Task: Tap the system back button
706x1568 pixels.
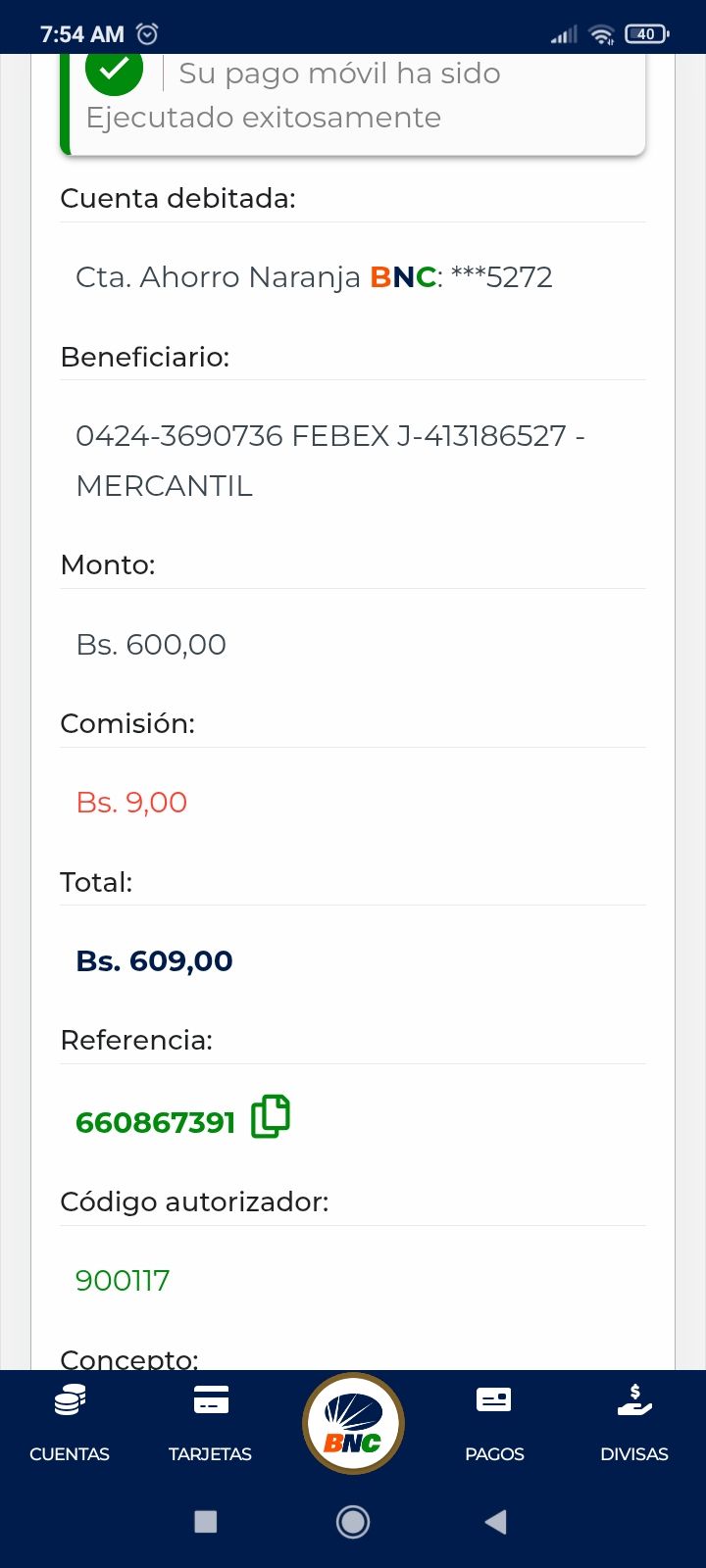Action: 496,1522
